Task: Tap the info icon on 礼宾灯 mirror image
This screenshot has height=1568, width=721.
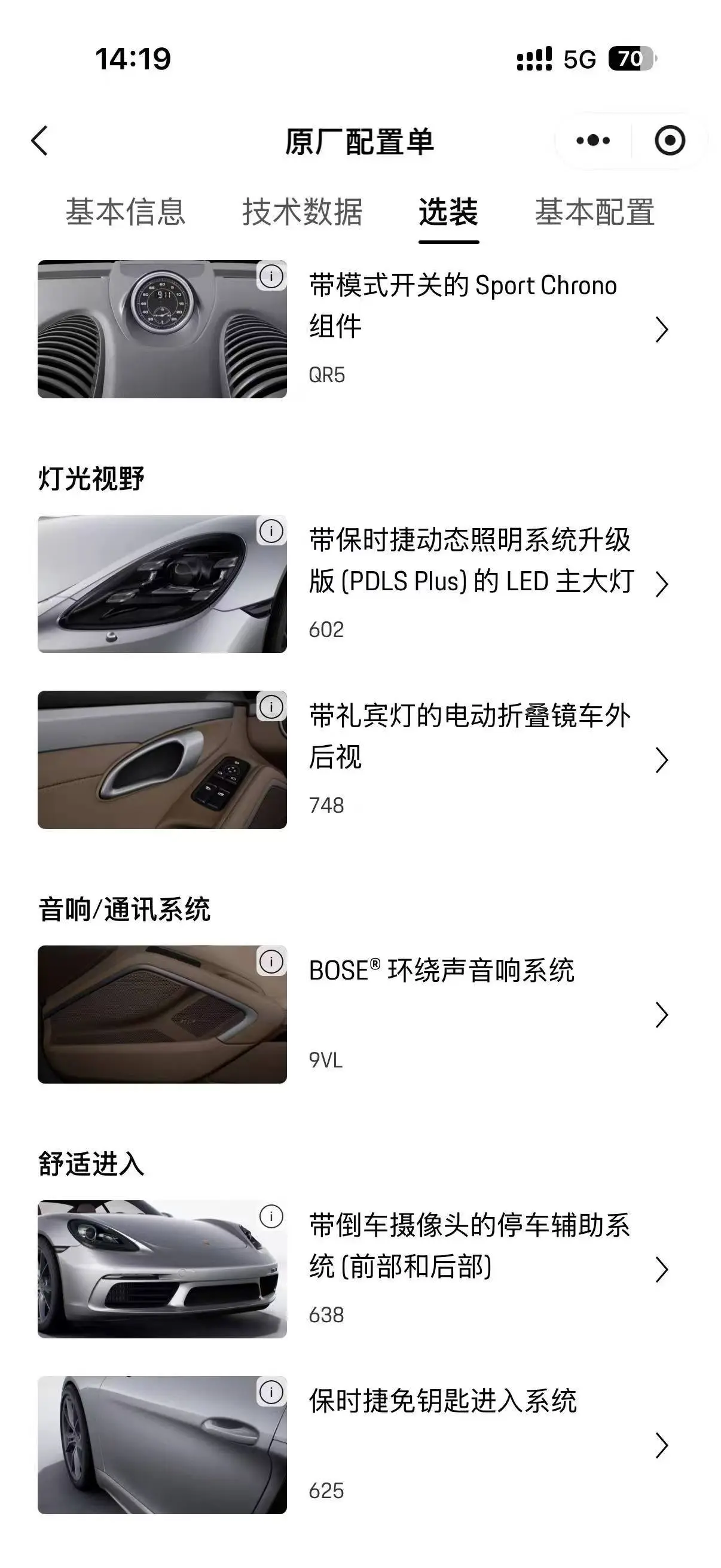Action: click(x=271, y=707)
